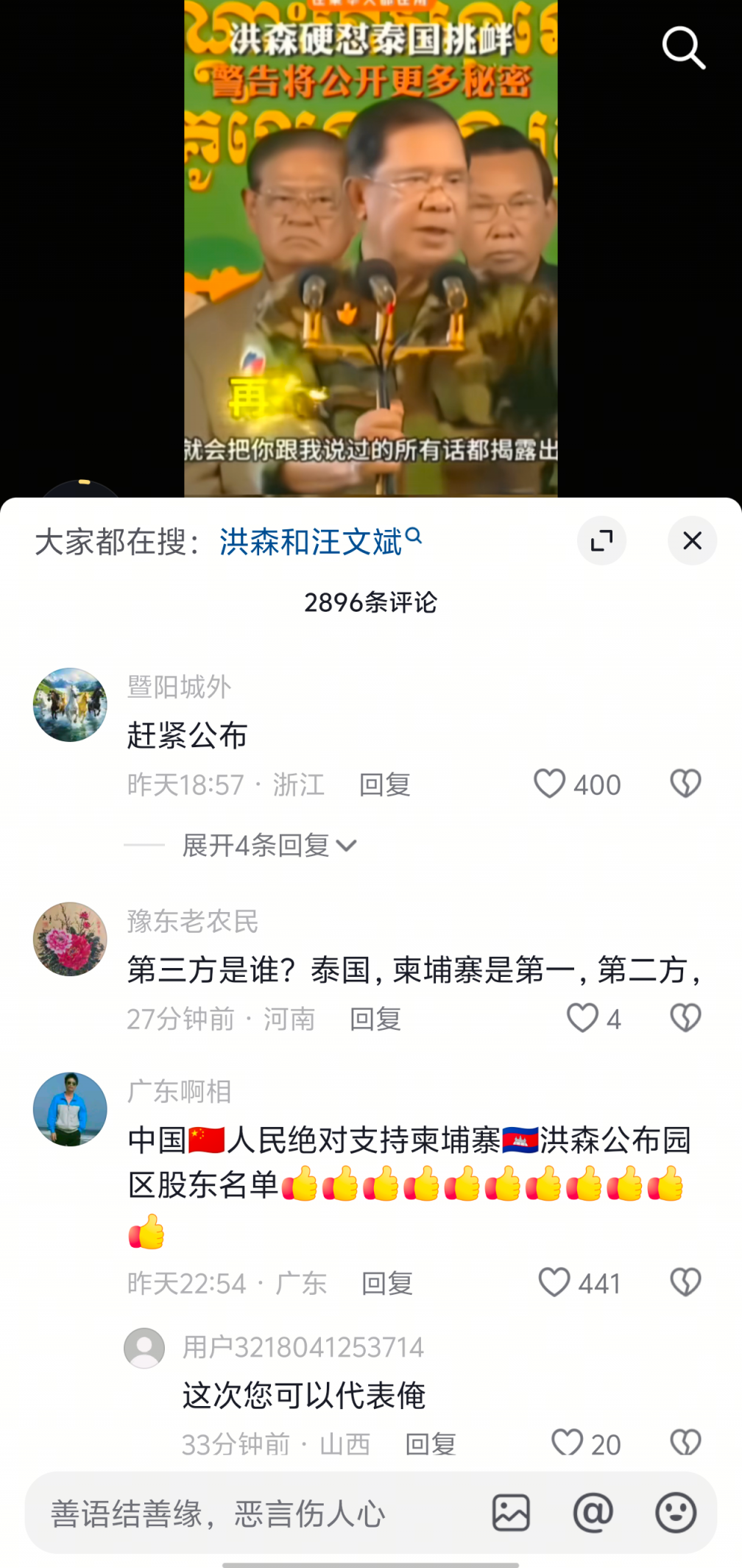Open the search magnifier icon

[x=683, y=48]
